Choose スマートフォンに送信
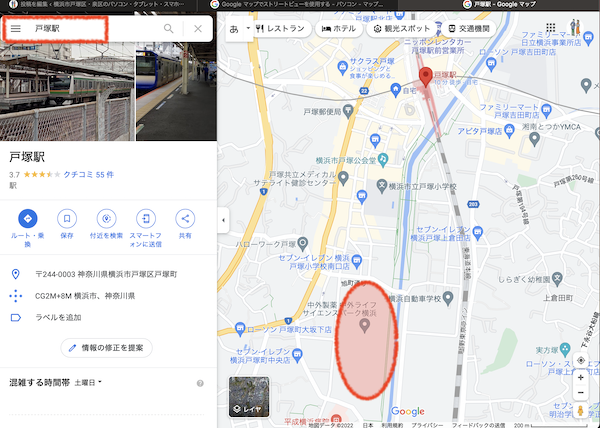 146,218
